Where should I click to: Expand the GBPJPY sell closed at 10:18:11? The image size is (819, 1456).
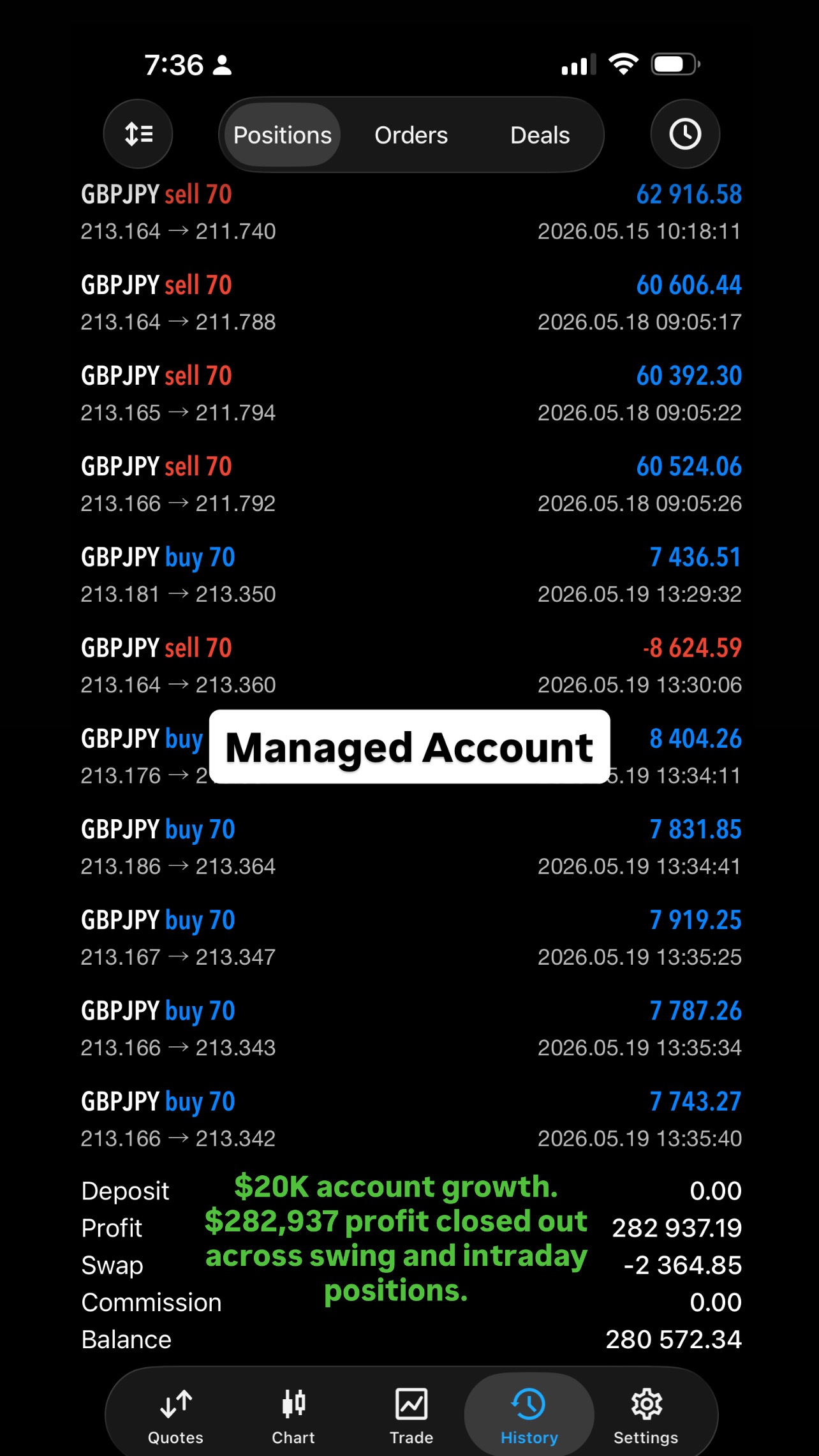[411, 212]
